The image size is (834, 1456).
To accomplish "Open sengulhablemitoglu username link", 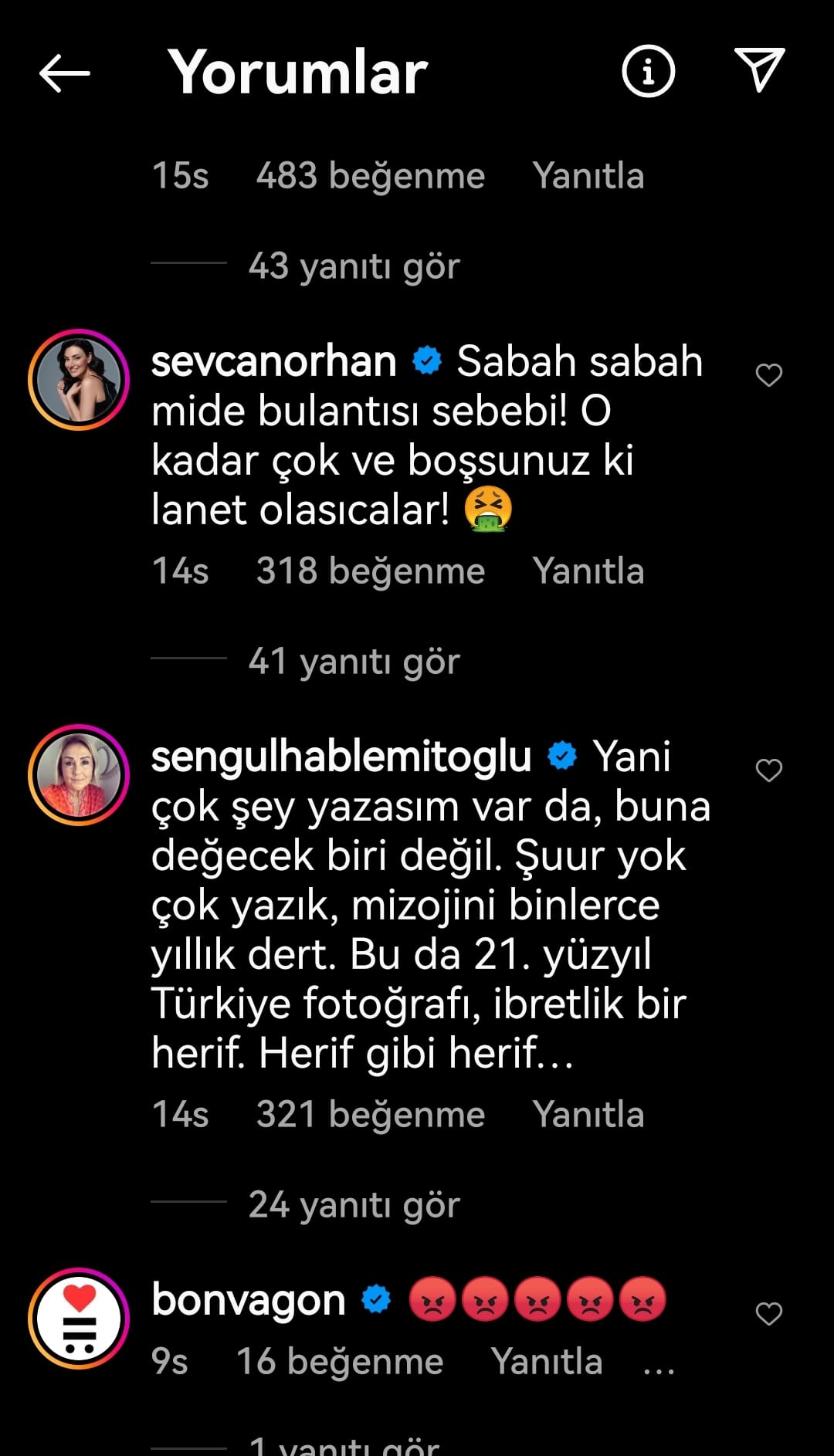I will click(341, 757).
